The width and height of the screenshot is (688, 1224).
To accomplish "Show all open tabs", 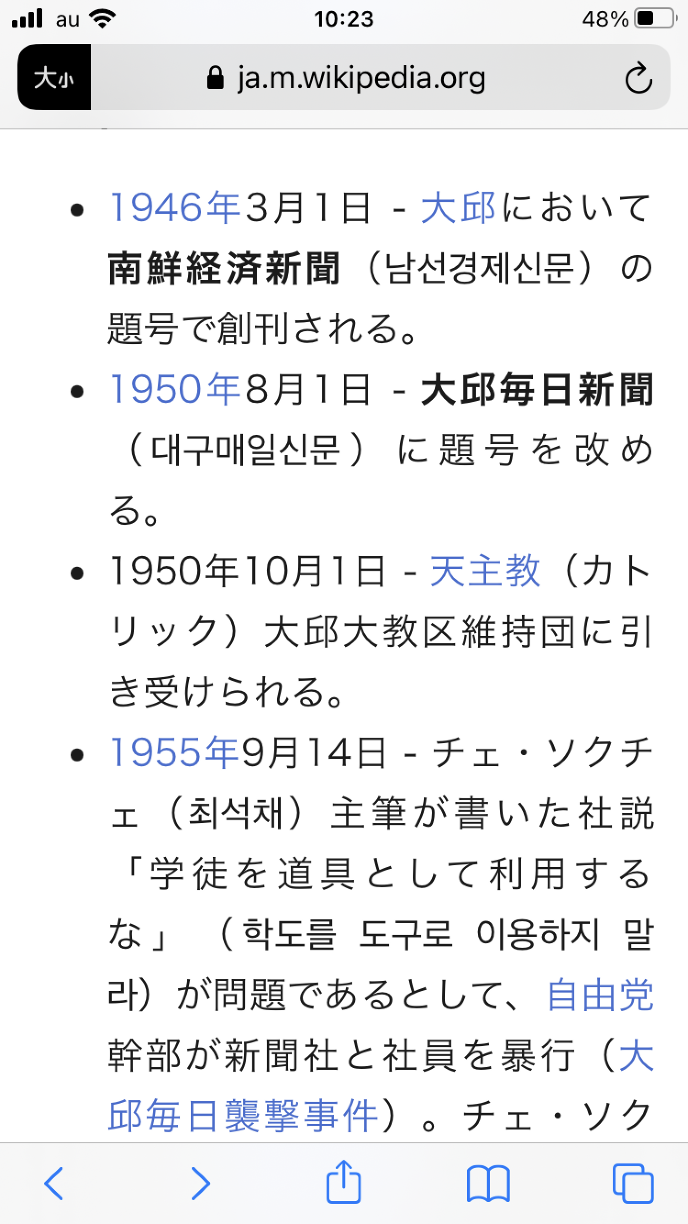I will pos(632,1184).
